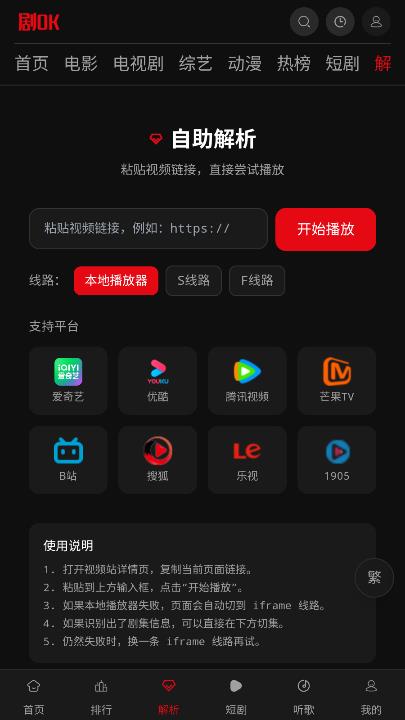Select the 本地播放器 route chip
The width and height of the screenshot is (405, 720).
click(x=116, y=281)
